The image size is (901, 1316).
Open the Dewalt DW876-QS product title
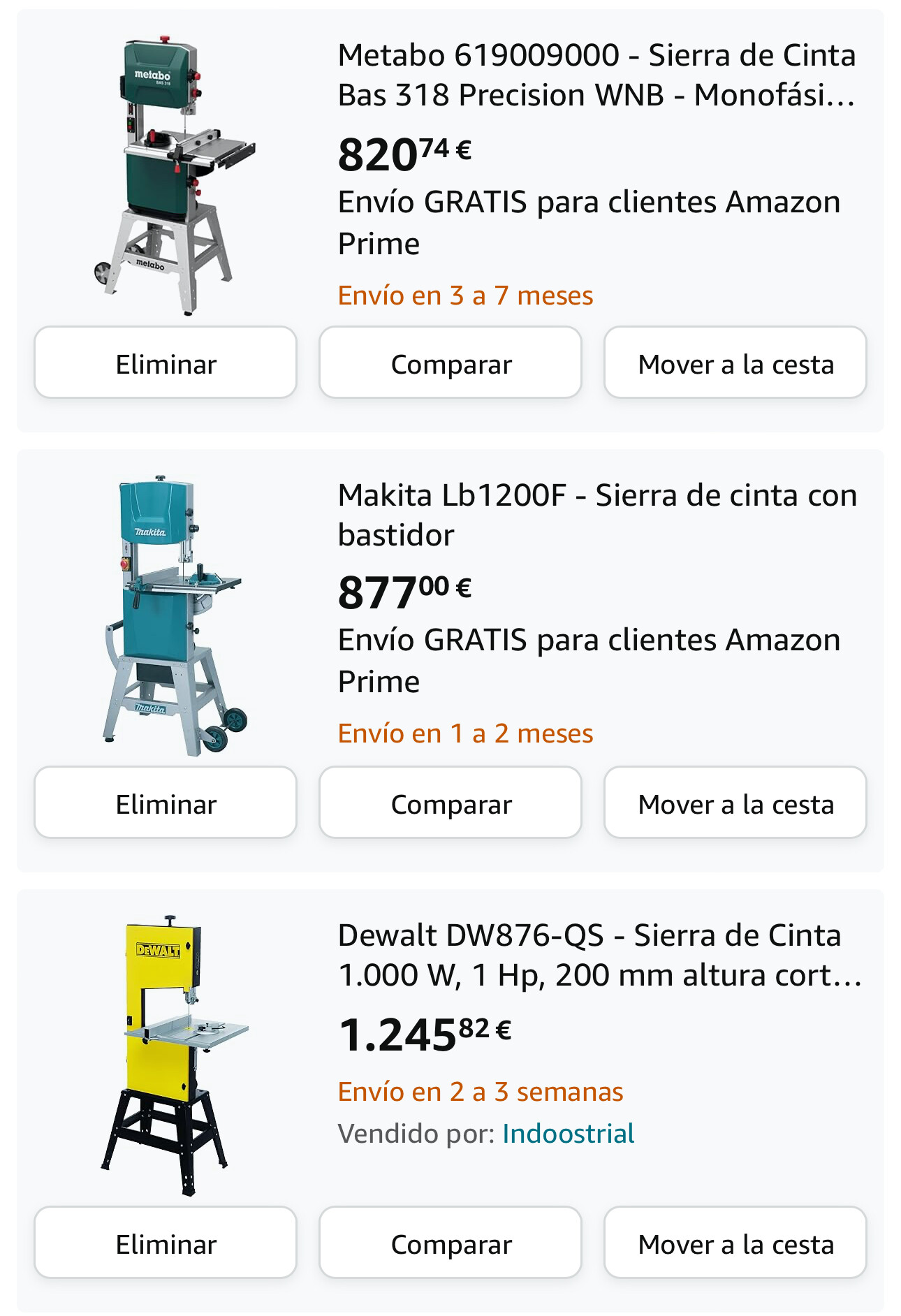click(x=596, y=955)
